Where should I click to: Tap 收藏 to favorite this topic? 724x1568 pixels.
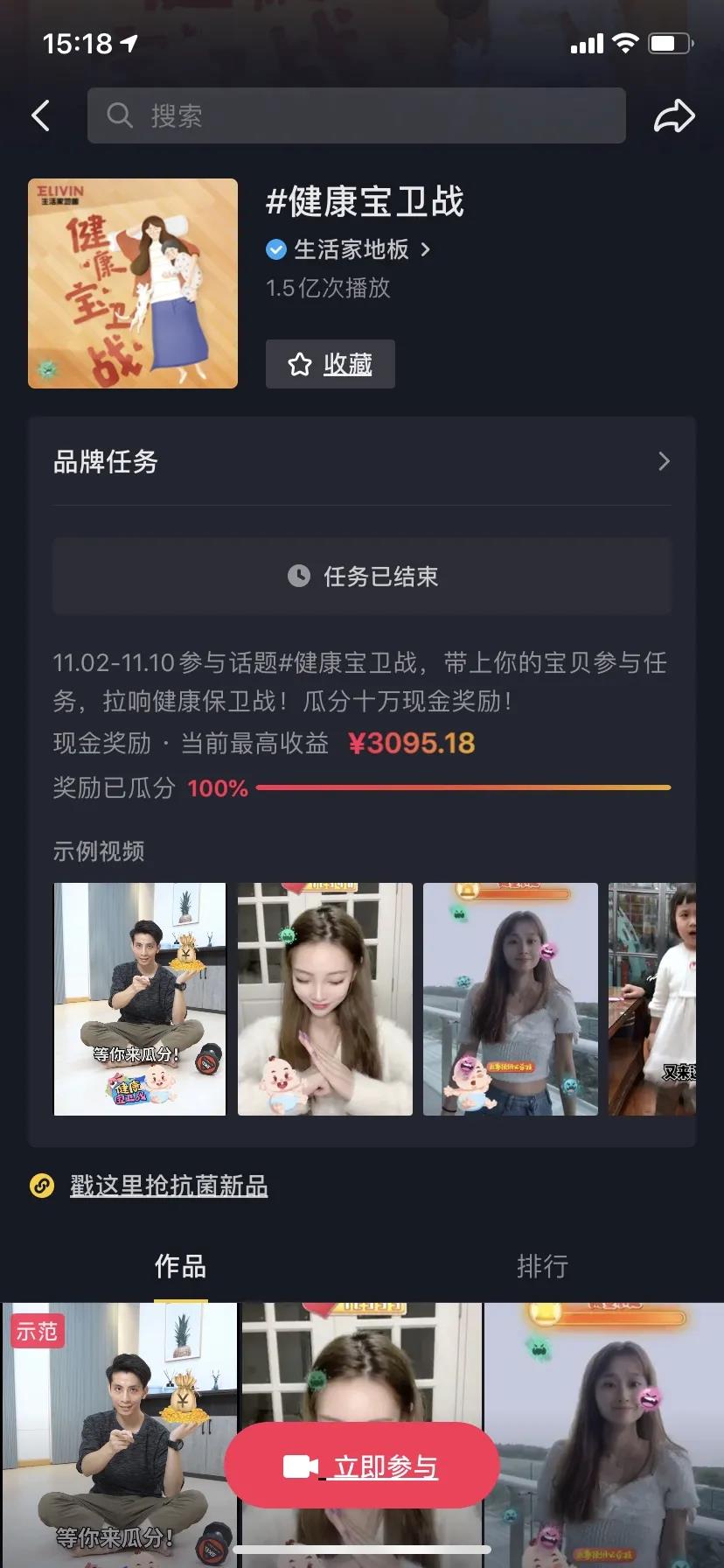331,364
